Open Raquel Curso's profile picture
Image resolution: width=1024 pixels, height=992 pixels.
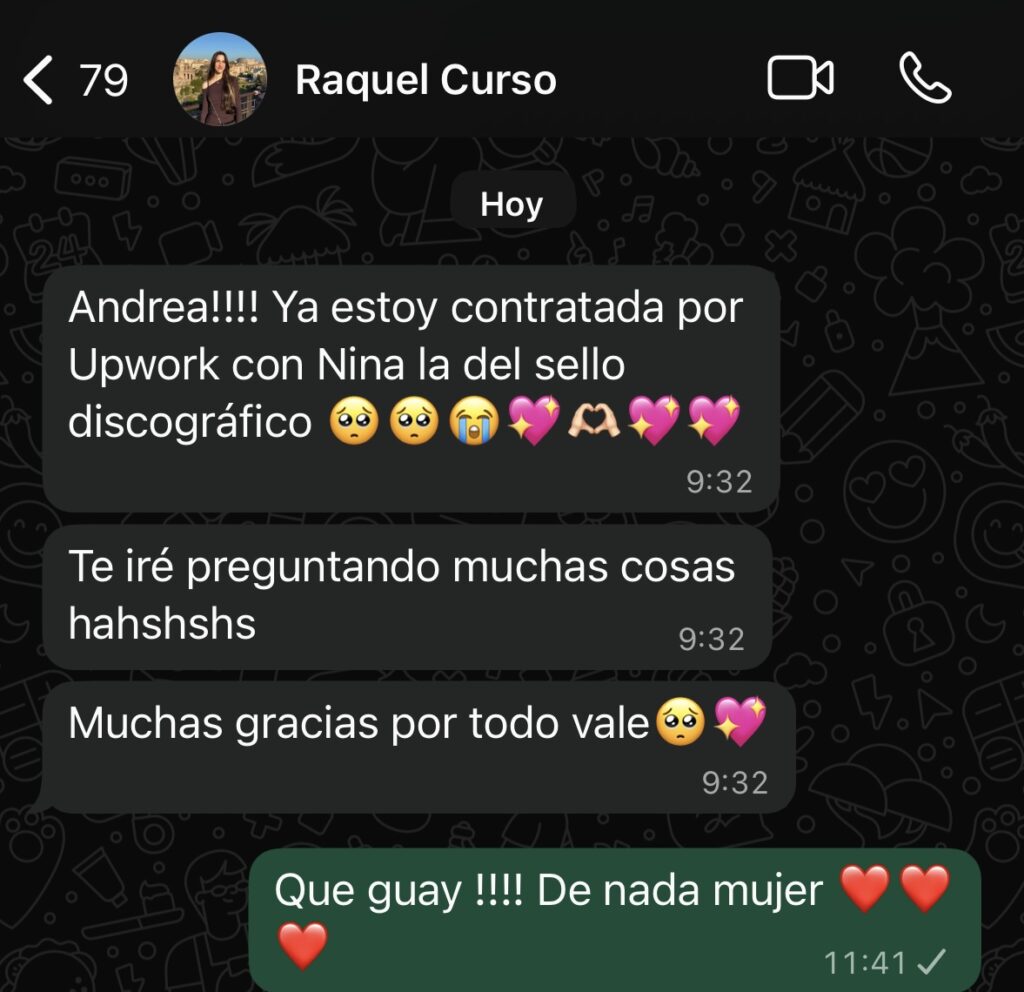(220, 80)
